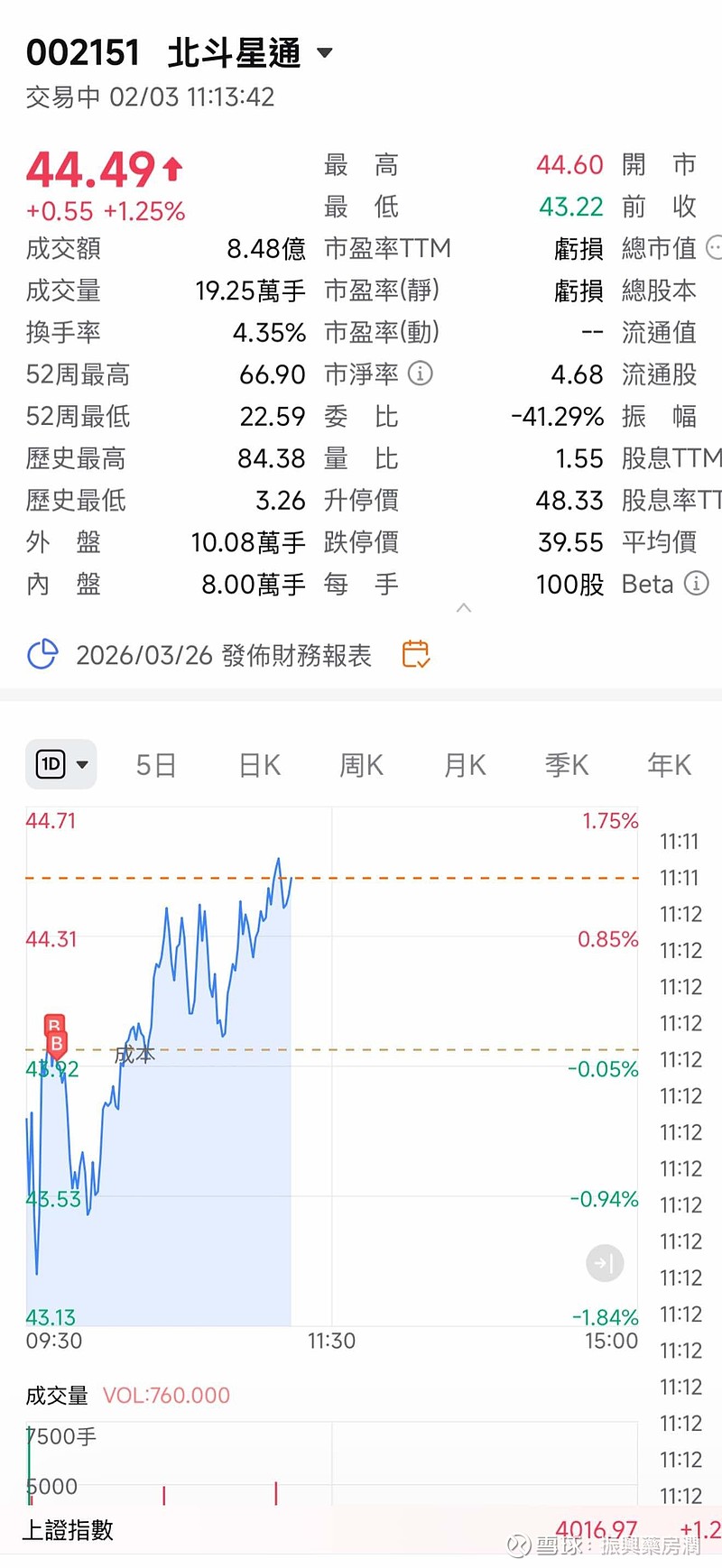722x1568 pixels.
Task: Open the 1D timeframe dropdown
Action: 61,765
